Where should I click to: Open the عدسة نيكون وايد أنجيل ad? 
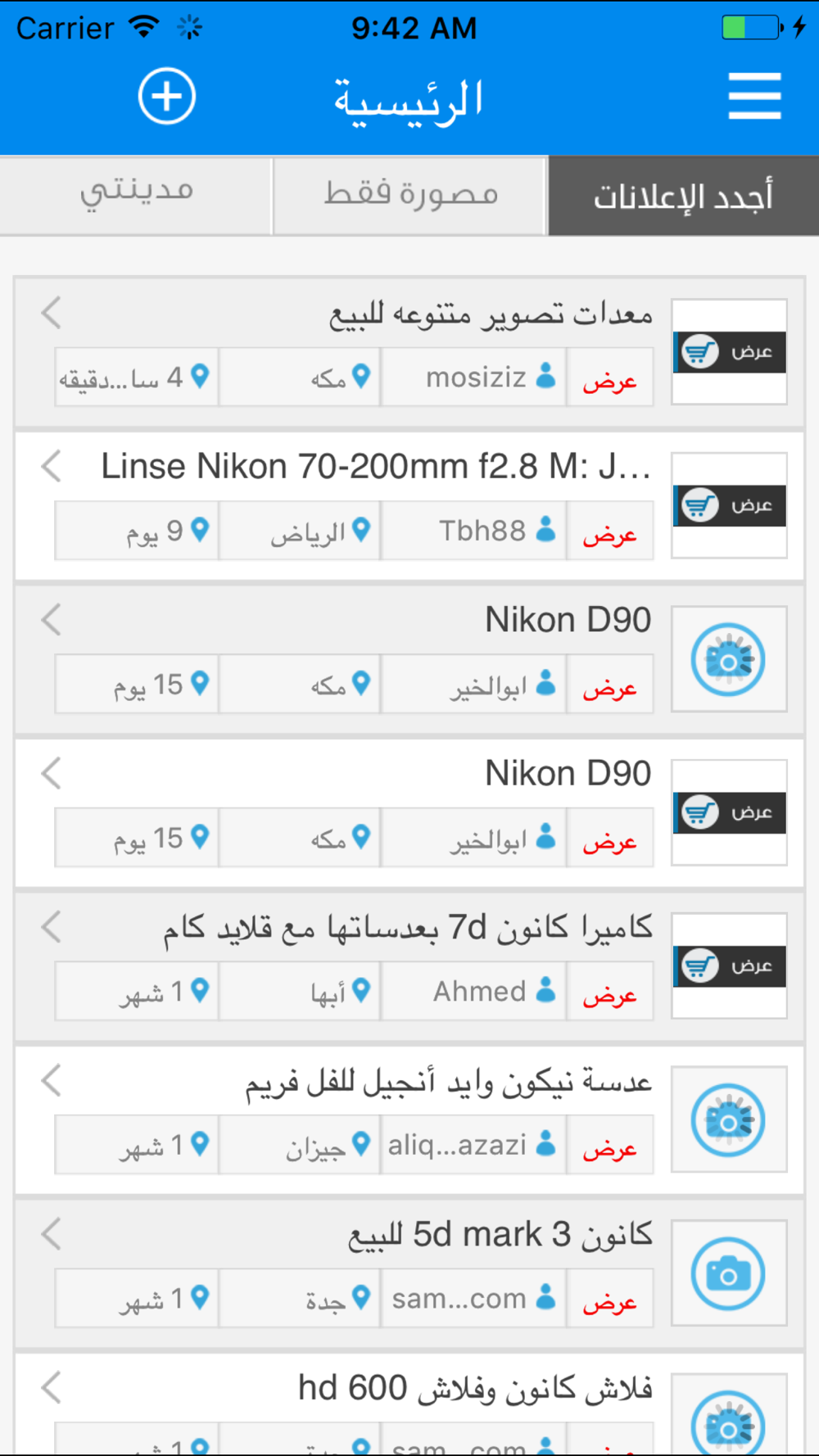coord(409,1119)
